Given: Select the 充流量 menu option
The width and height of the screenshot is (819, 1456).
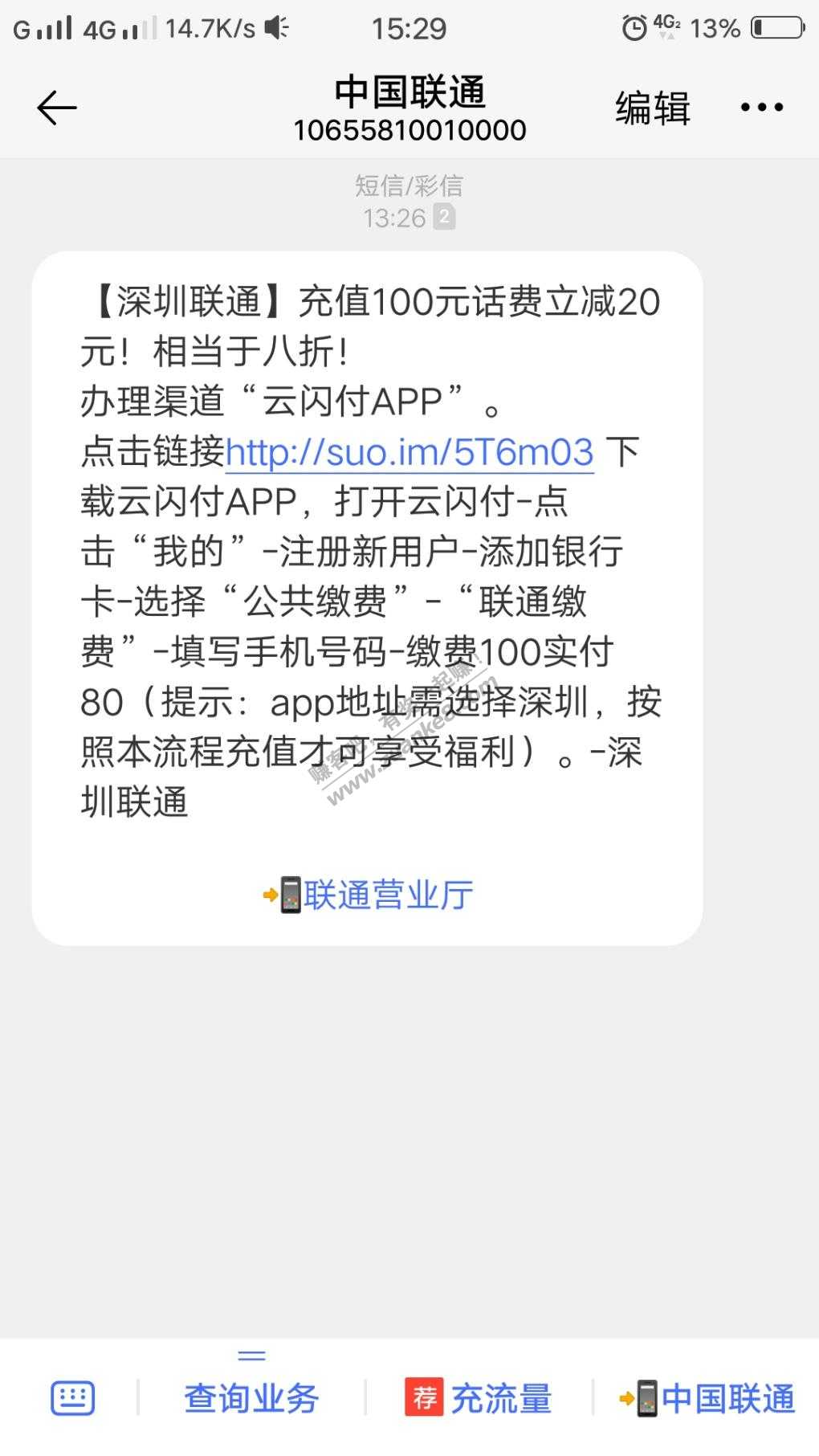Looking at the screenshot, I should [x=479, y=1398].
